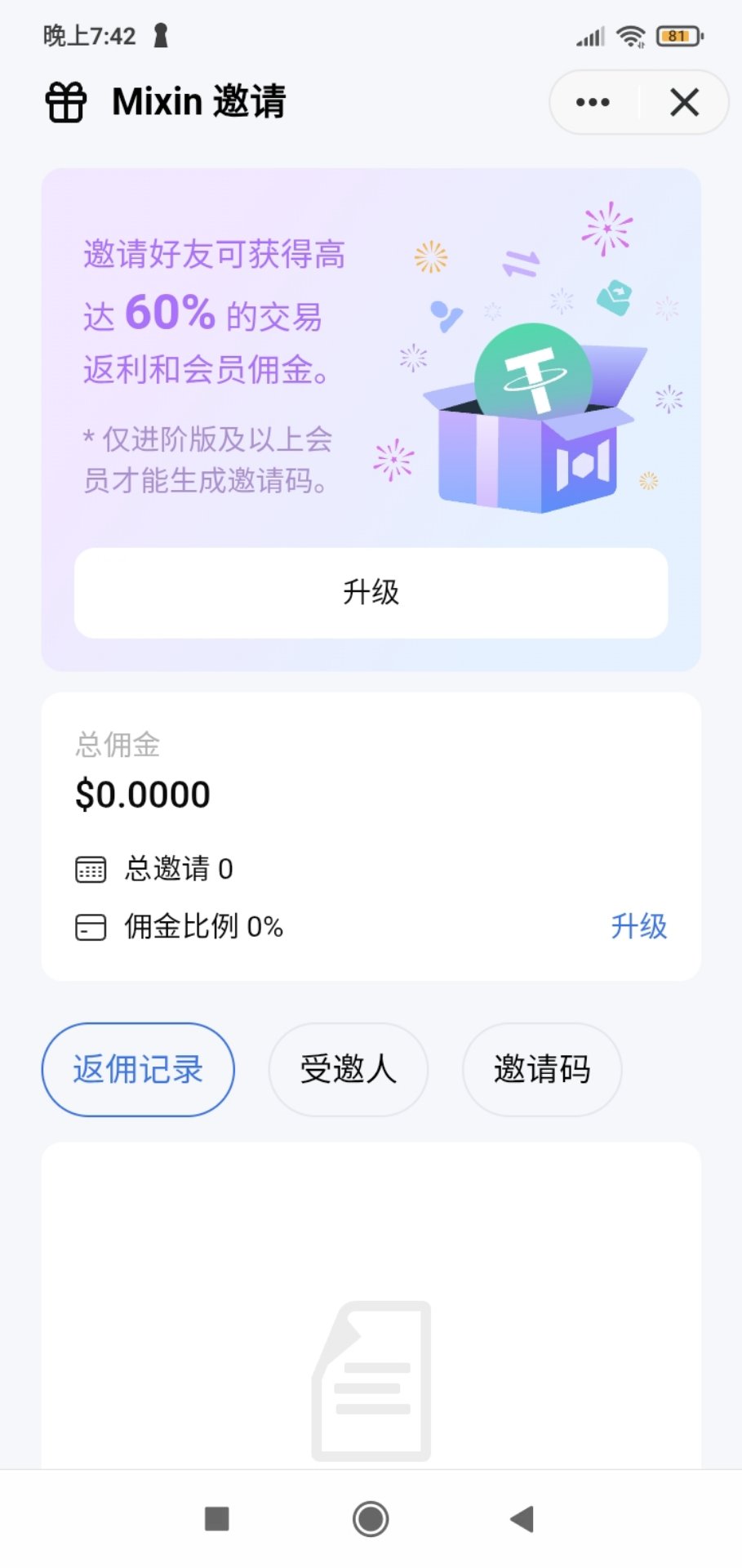Return to the system home screen
This screenshot has width=742, height=1568.
371,1519
